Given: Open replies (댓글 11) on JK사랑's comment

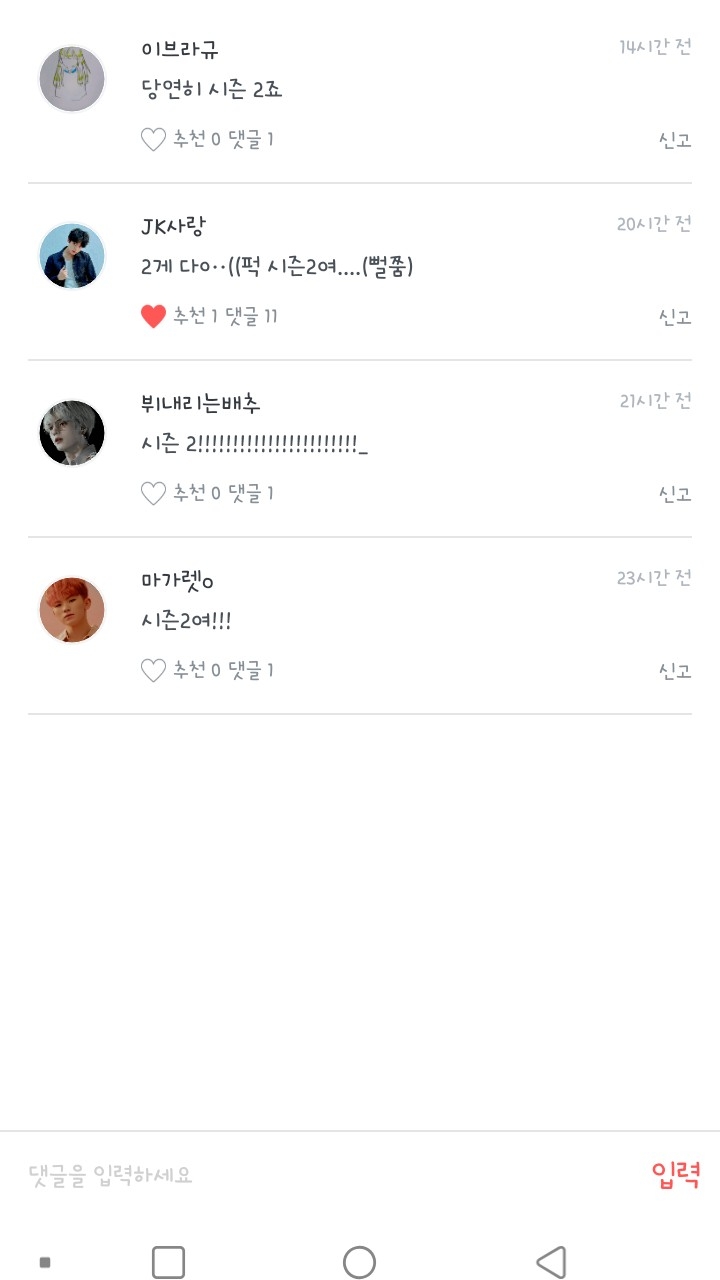Looking at the screenshot, I should tap(252, 317).
